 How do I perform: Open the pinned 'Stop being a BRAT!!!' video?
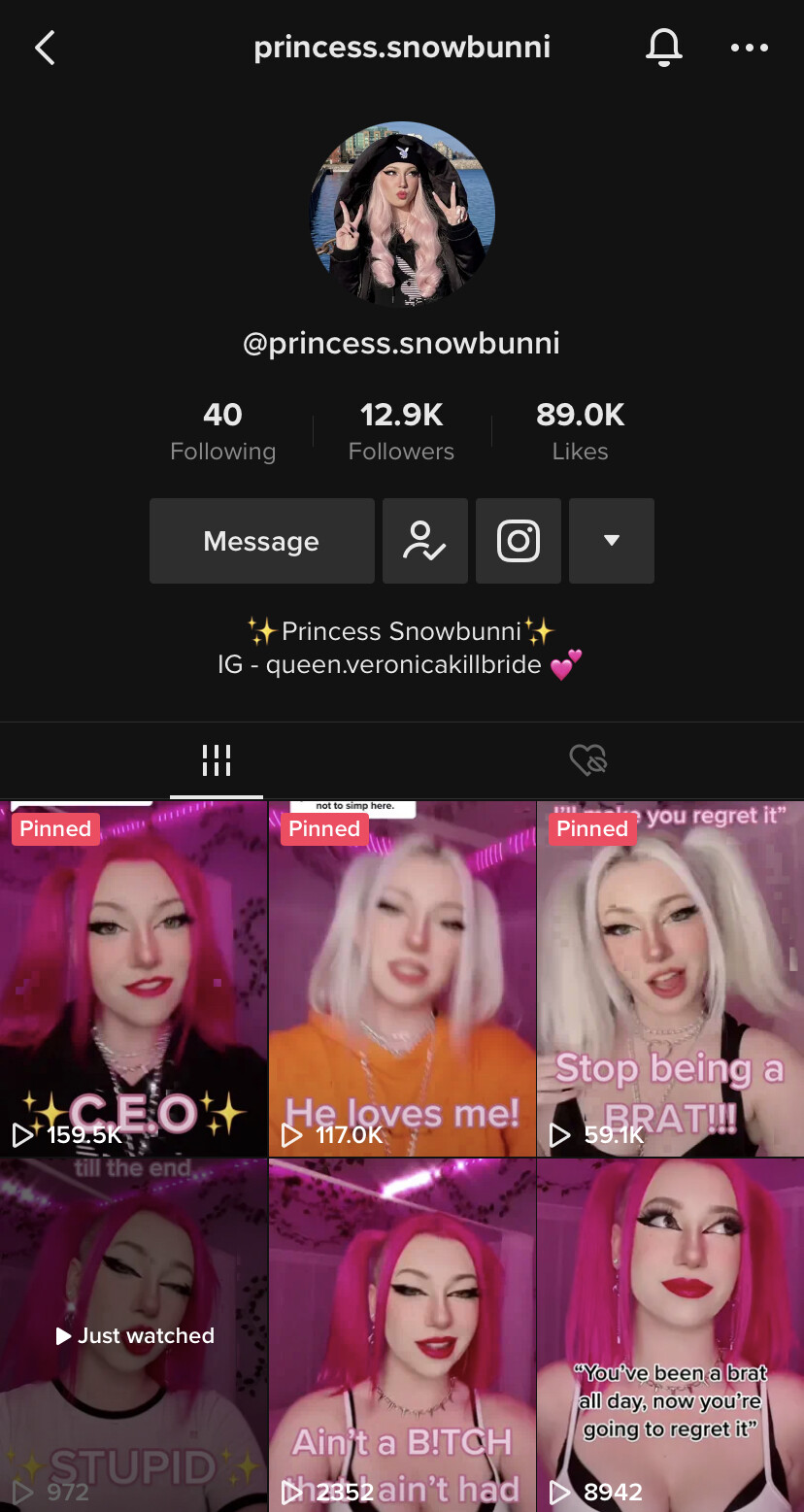point(671,978)
